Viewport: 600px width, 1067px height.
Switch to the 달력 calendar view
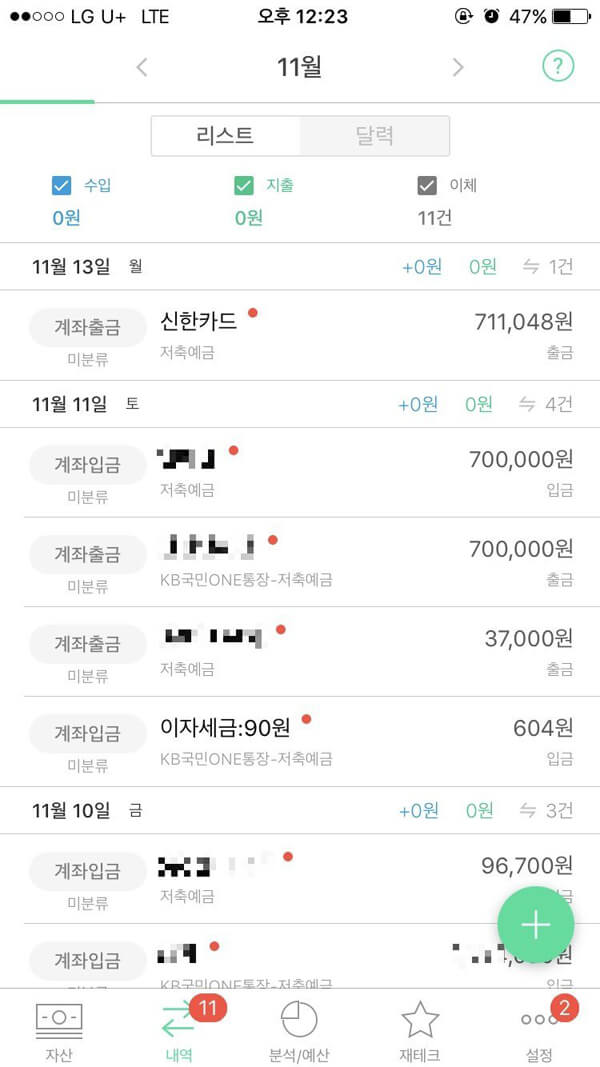(374, 136)
